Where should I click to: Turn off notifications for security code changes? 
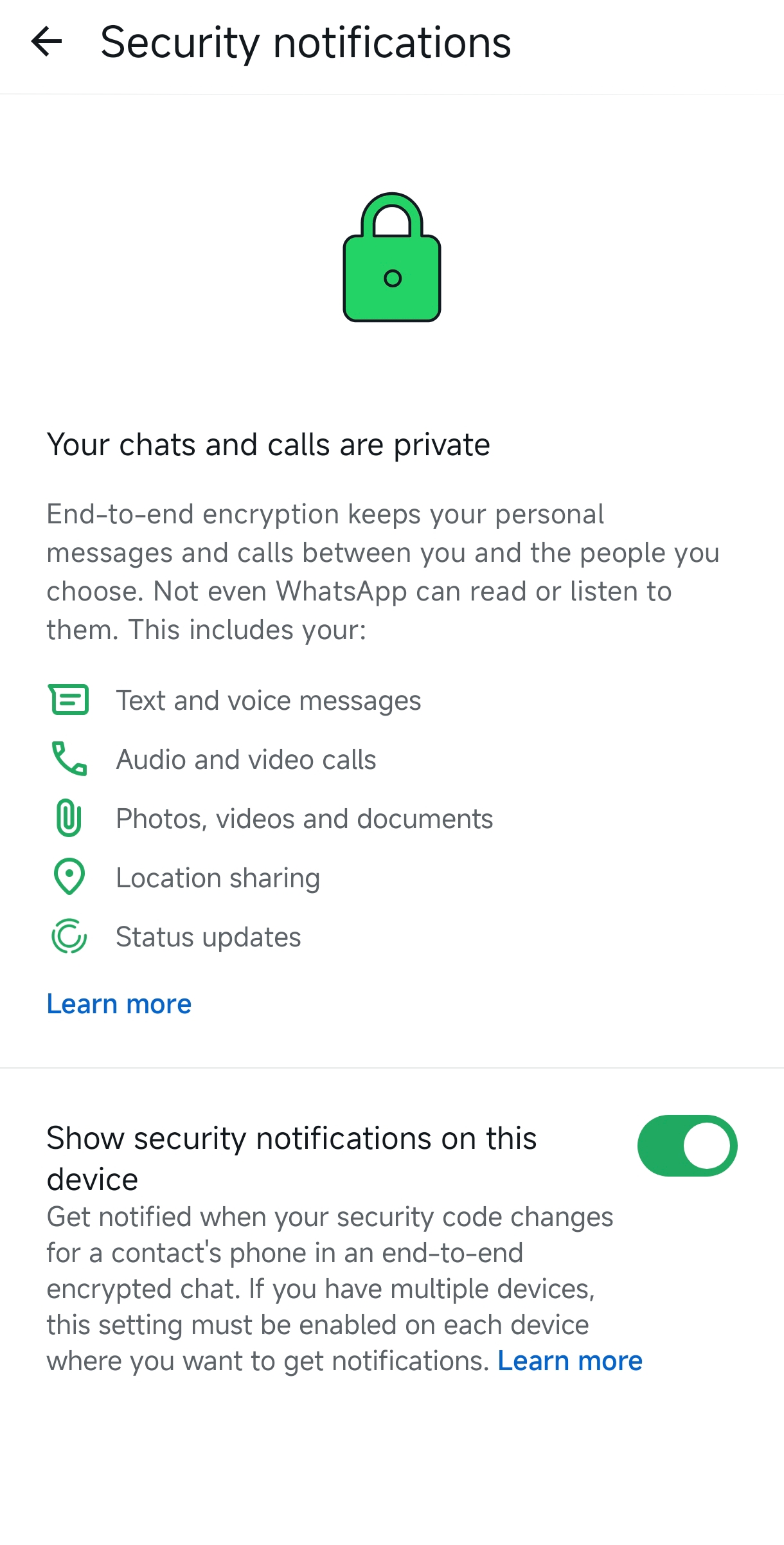pos(686,1145)
